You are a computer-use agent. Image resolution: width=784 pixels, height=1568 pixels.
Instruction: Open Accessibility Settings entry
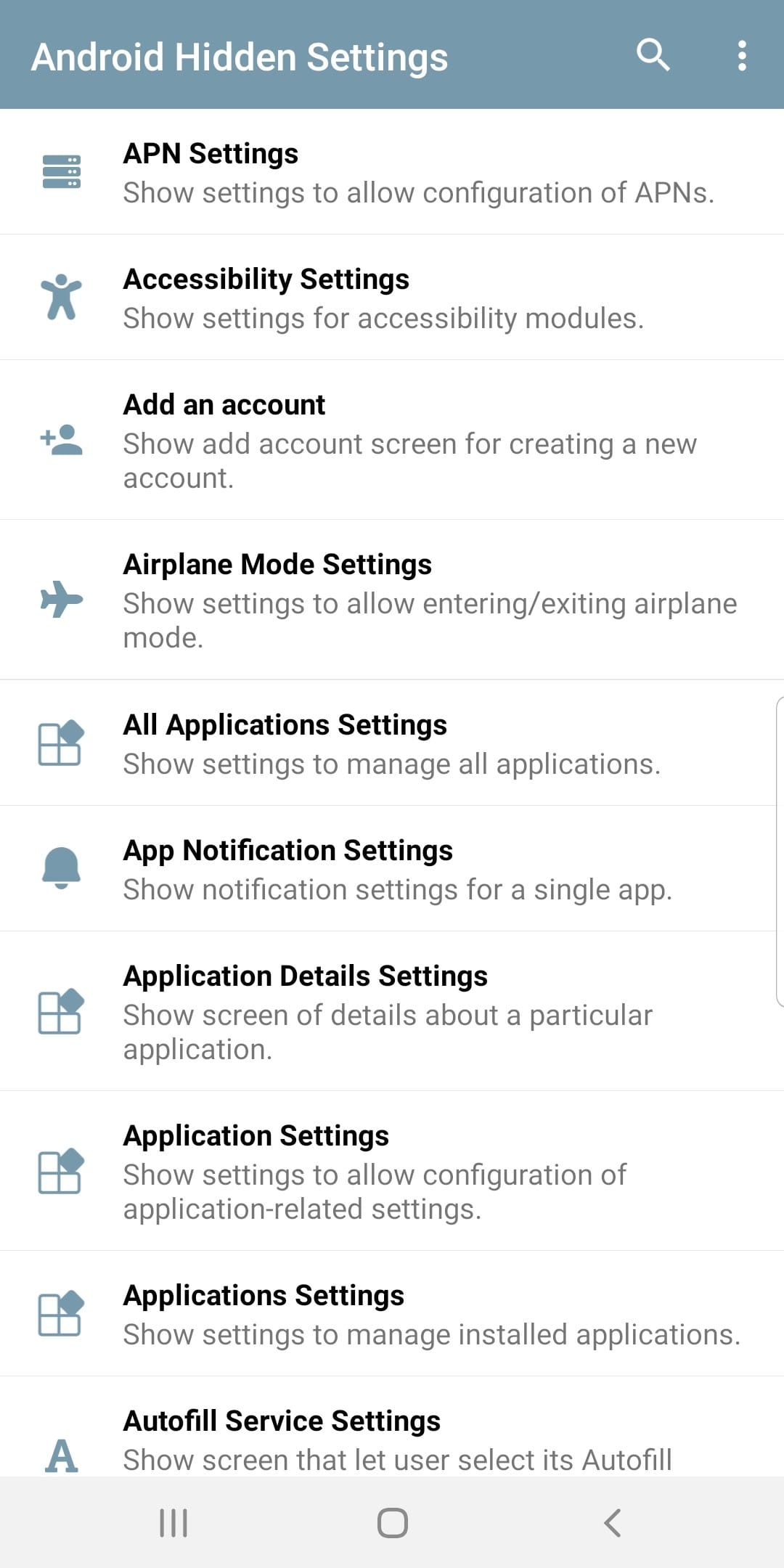[392, 297]
